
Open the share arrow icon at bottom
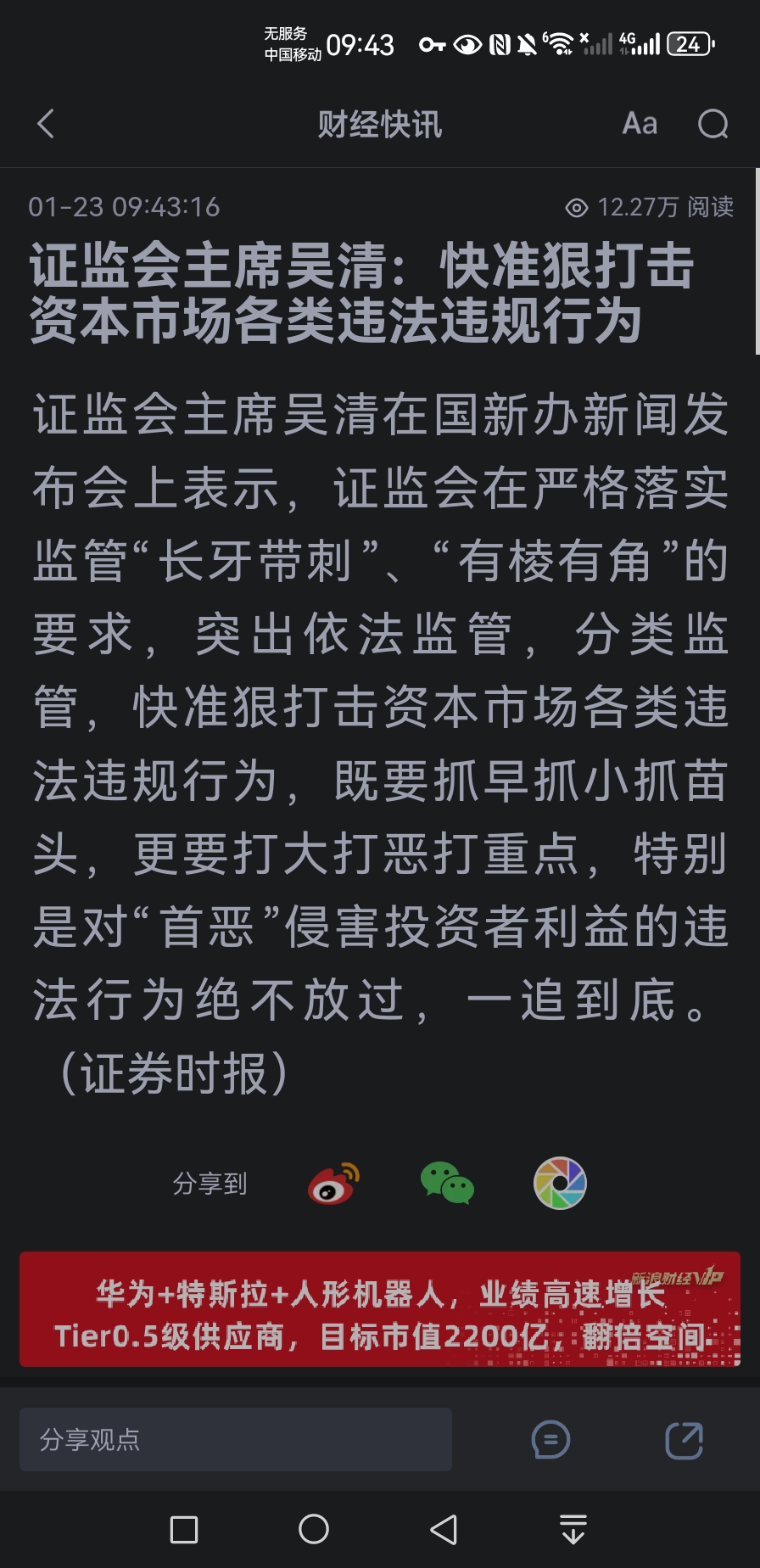point(684,1440)
